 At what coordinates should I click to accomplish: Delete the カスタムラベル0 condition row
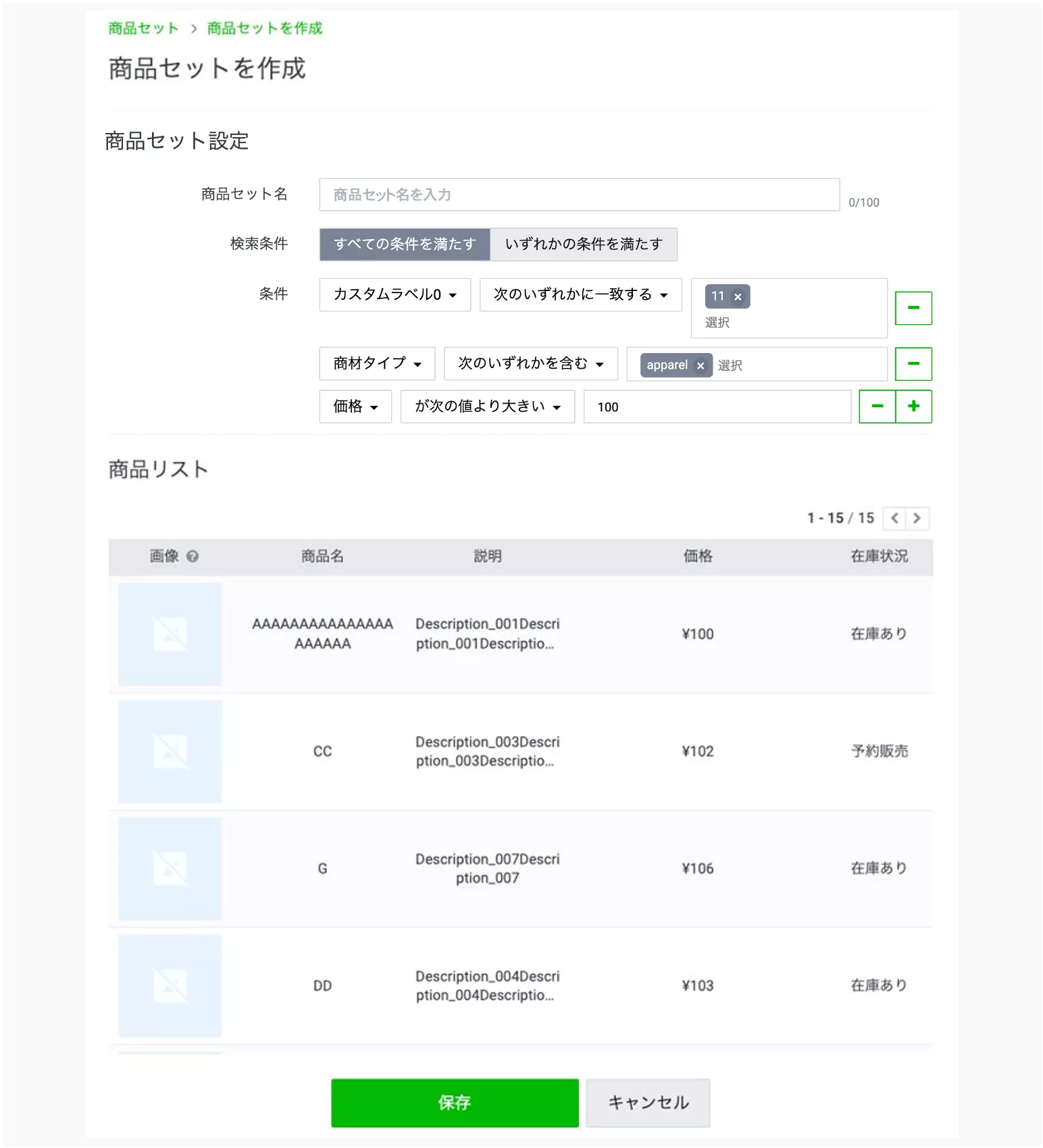(x=913, y=308)
